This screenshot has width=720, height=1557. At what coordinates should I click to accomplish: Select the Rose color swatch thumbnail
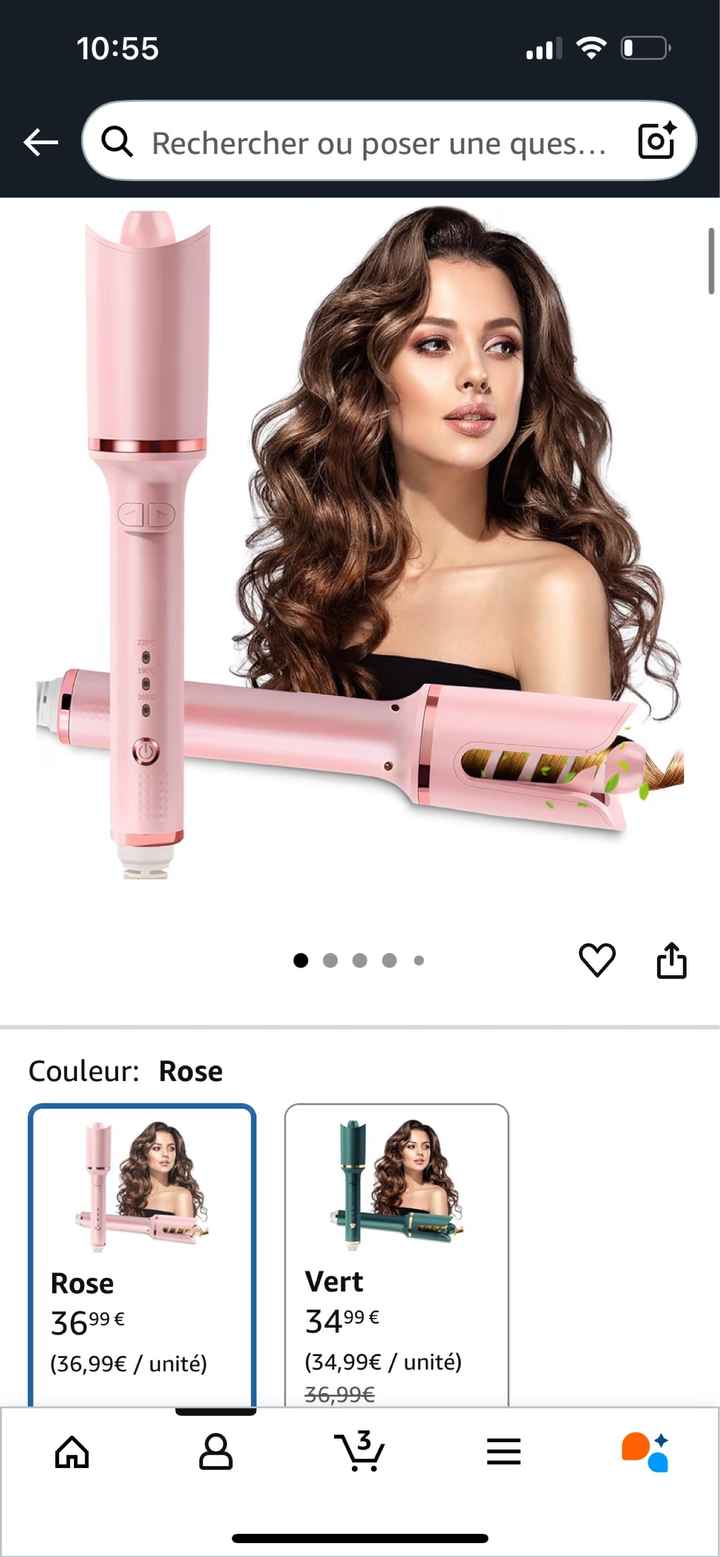(142, 1185)
